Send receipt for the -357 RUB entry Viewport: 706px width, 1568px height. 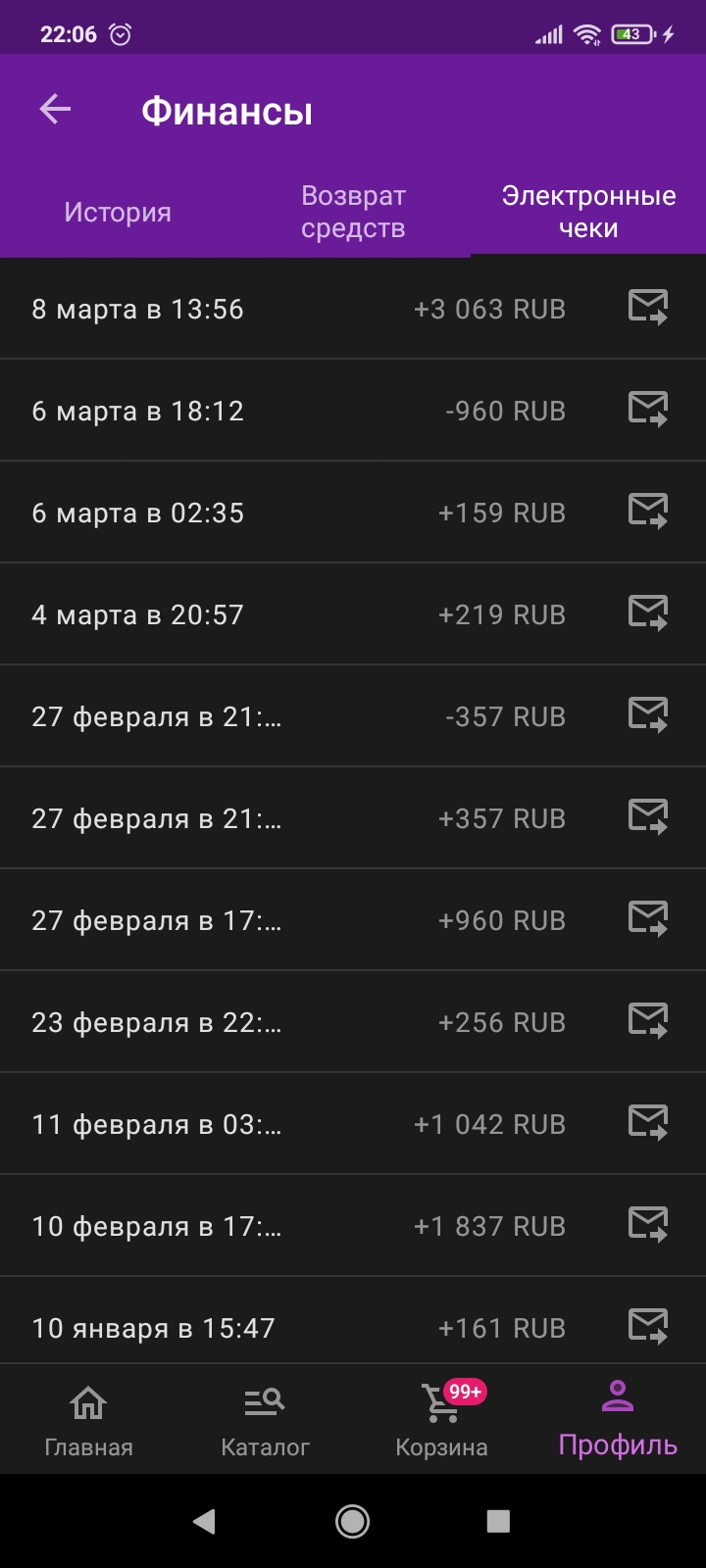pos(648,715)
